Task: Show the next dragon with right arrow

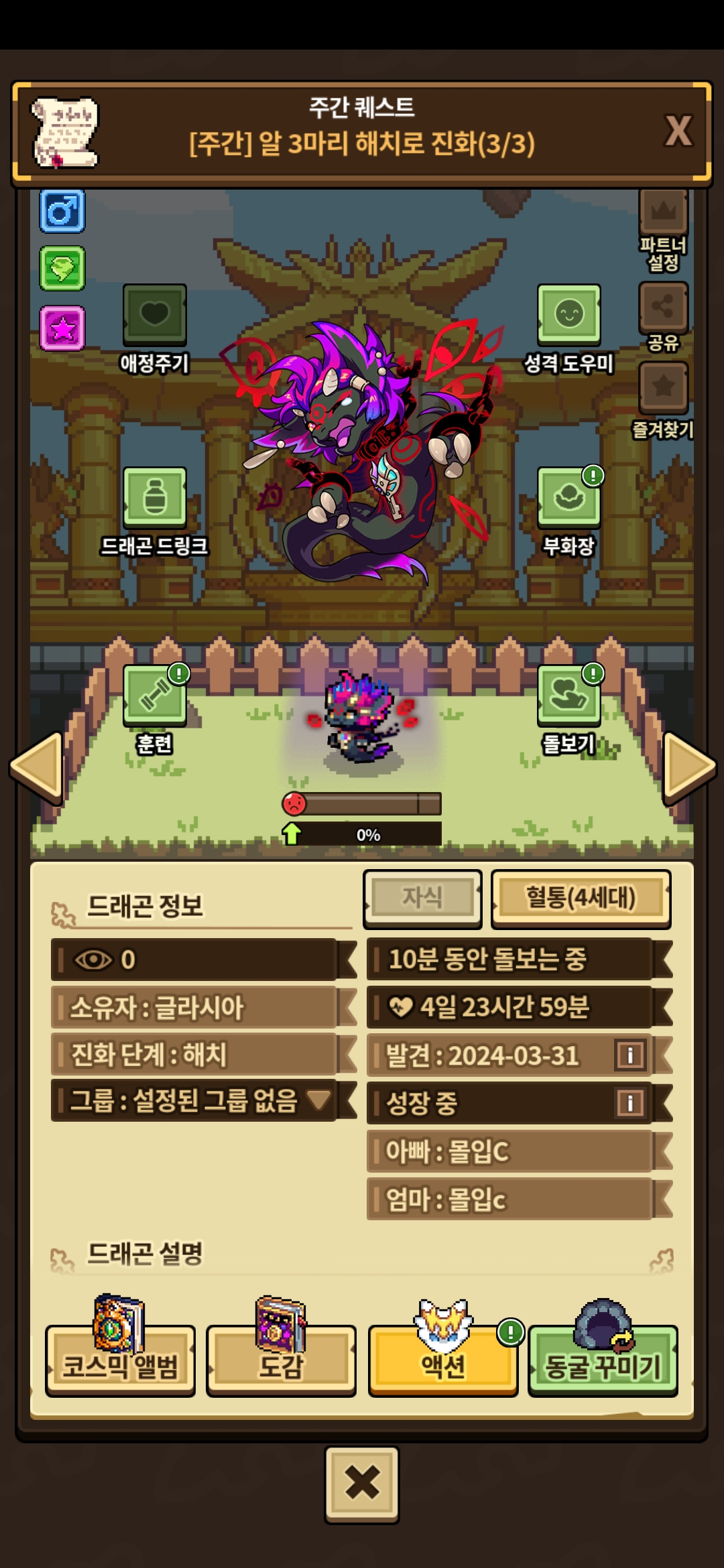Action: (x=688, y=767)
